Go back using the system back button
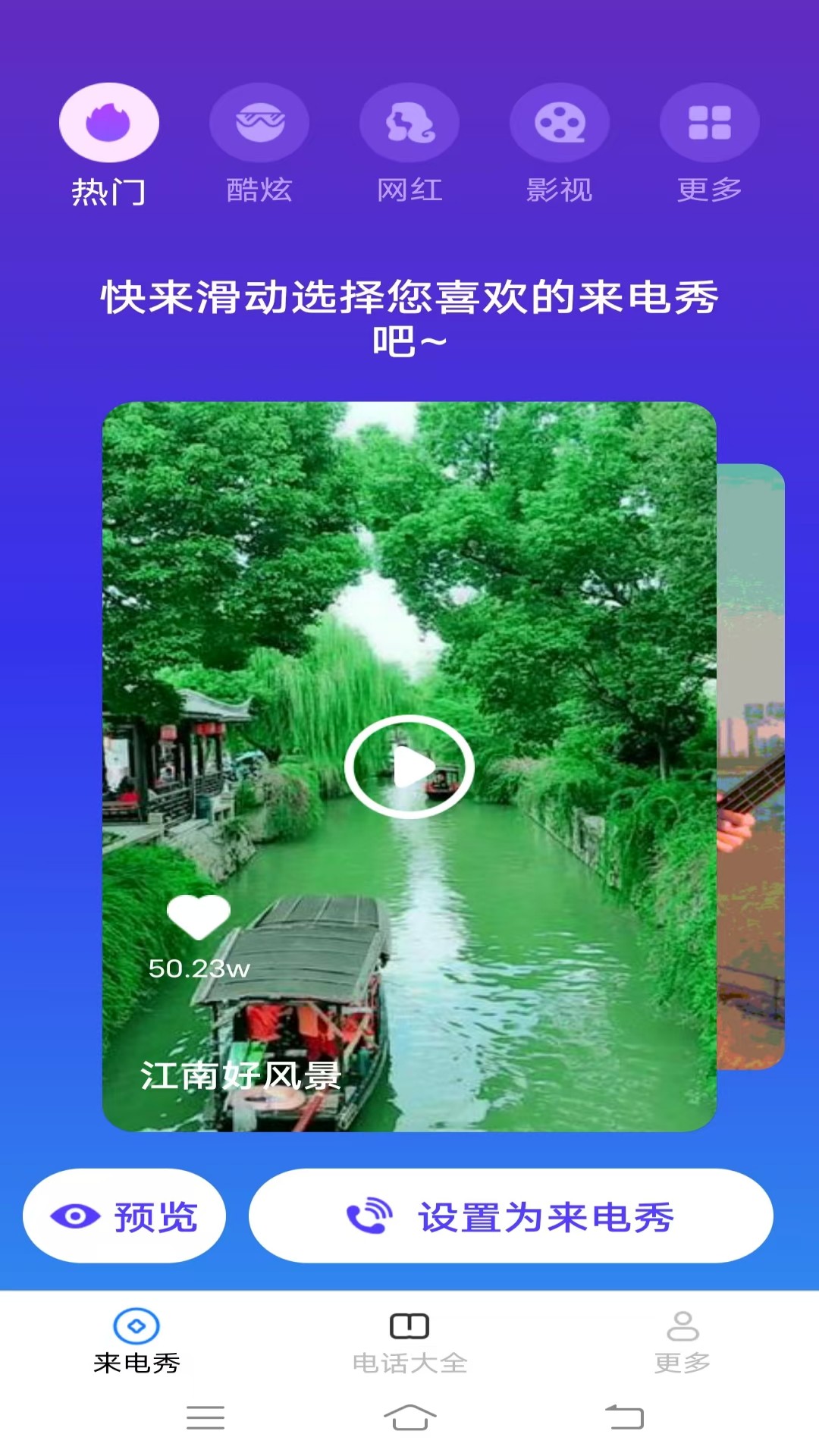Viewport: 819px width, 1456px height. pos(624,1417)
